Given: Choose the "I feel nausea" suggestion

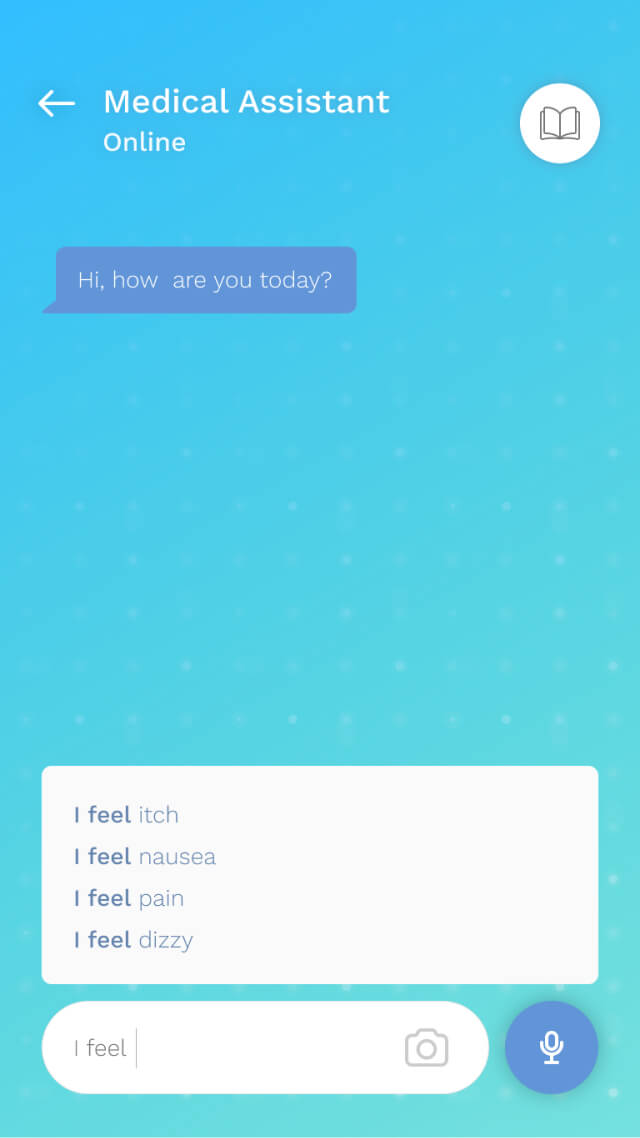Looking at the screenshot, I should point(145,857).
